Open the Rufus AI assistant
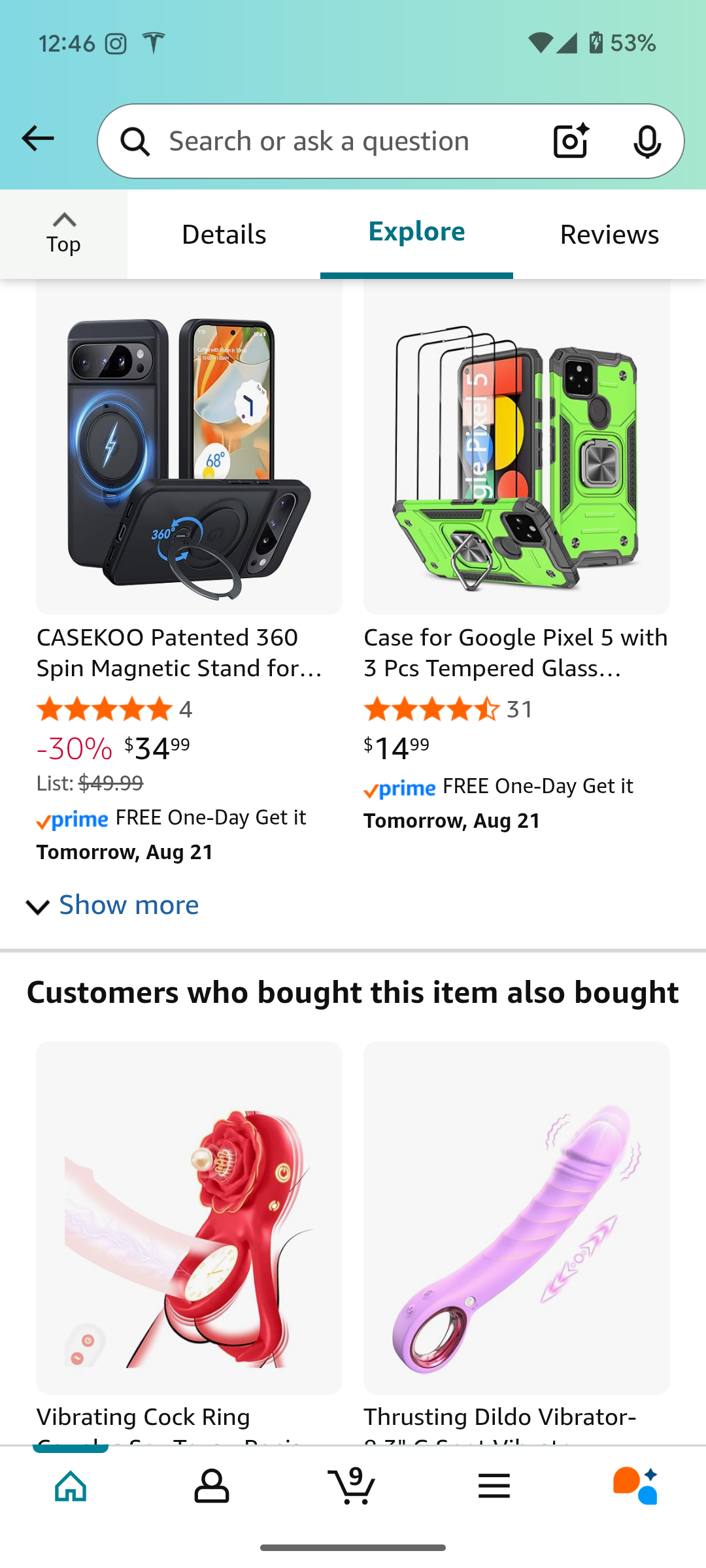The image size is (706, 1568). (635, 1486)
